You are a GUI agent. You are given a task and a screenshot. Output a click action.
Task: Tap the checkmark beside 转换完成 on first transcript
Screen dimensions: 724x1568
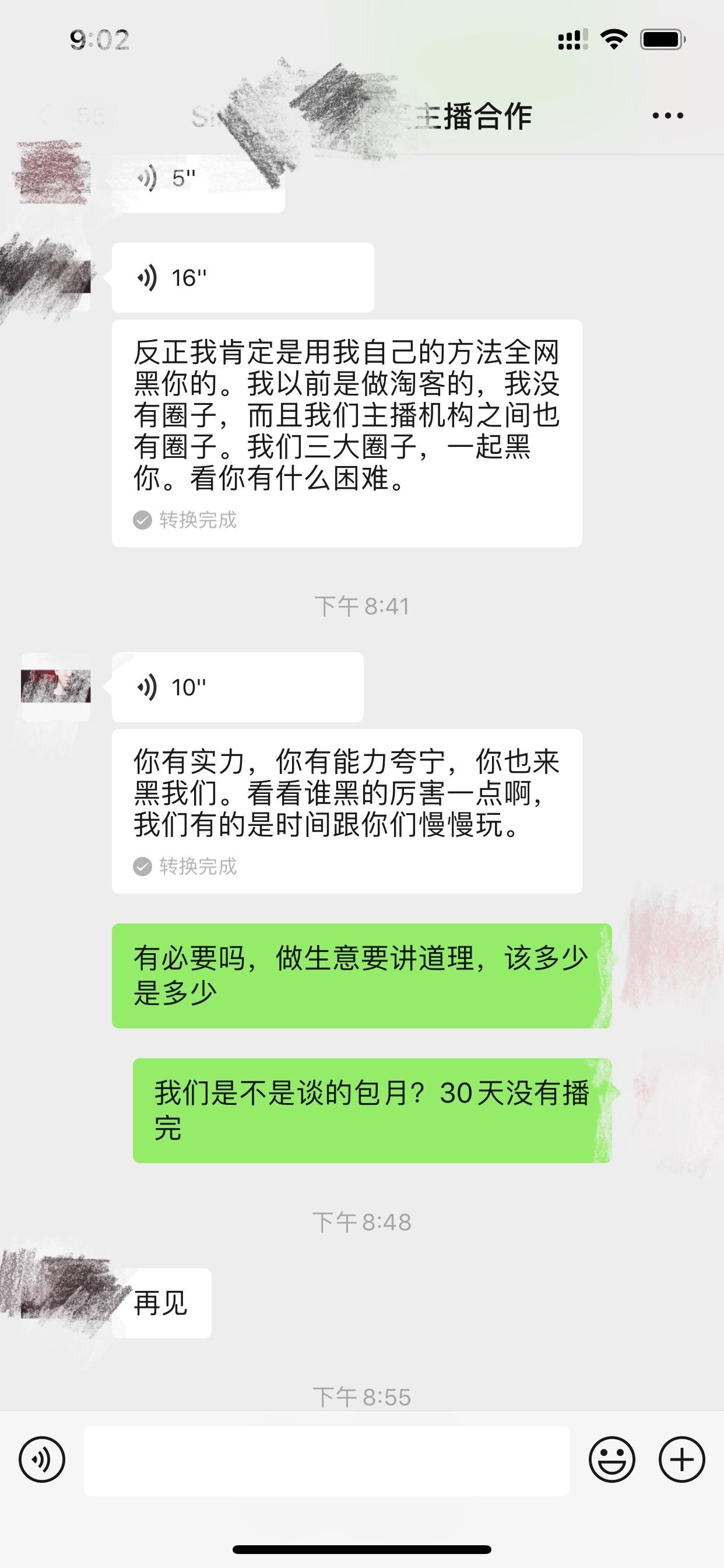(142, 520)
